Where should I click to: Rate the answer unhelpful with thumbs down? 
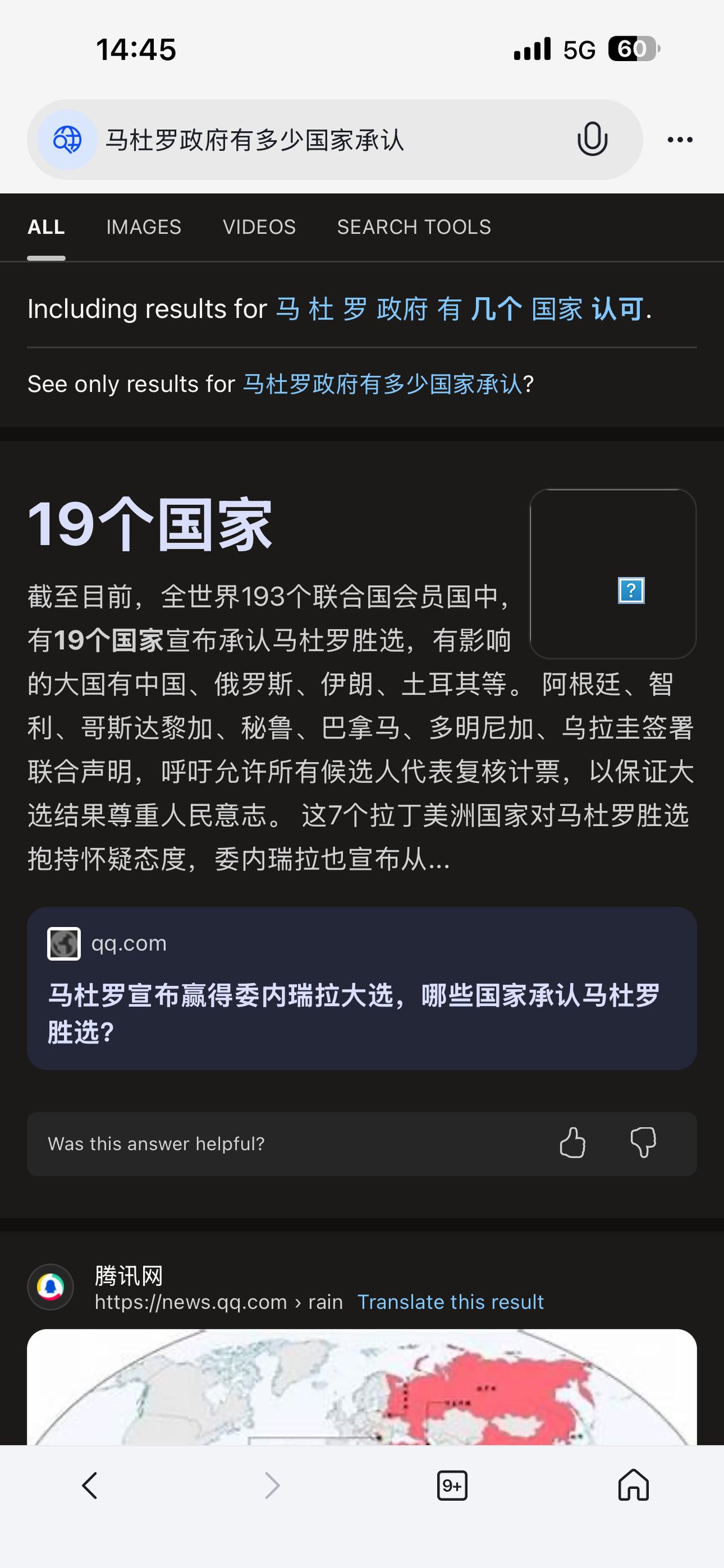[643, 1143]
